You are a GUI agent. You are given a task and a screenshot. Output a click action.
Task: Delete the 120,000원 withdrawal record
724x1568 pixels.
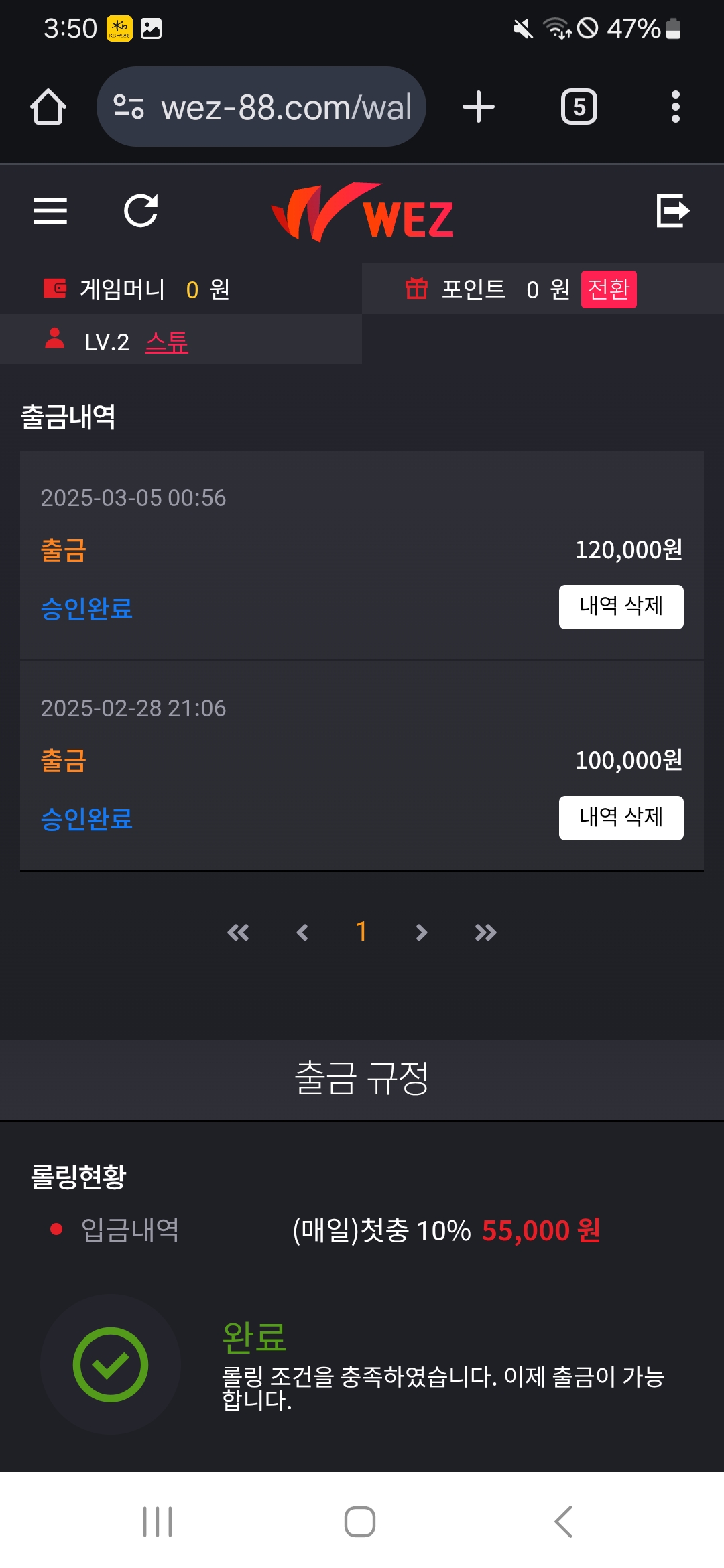point(621,606)
